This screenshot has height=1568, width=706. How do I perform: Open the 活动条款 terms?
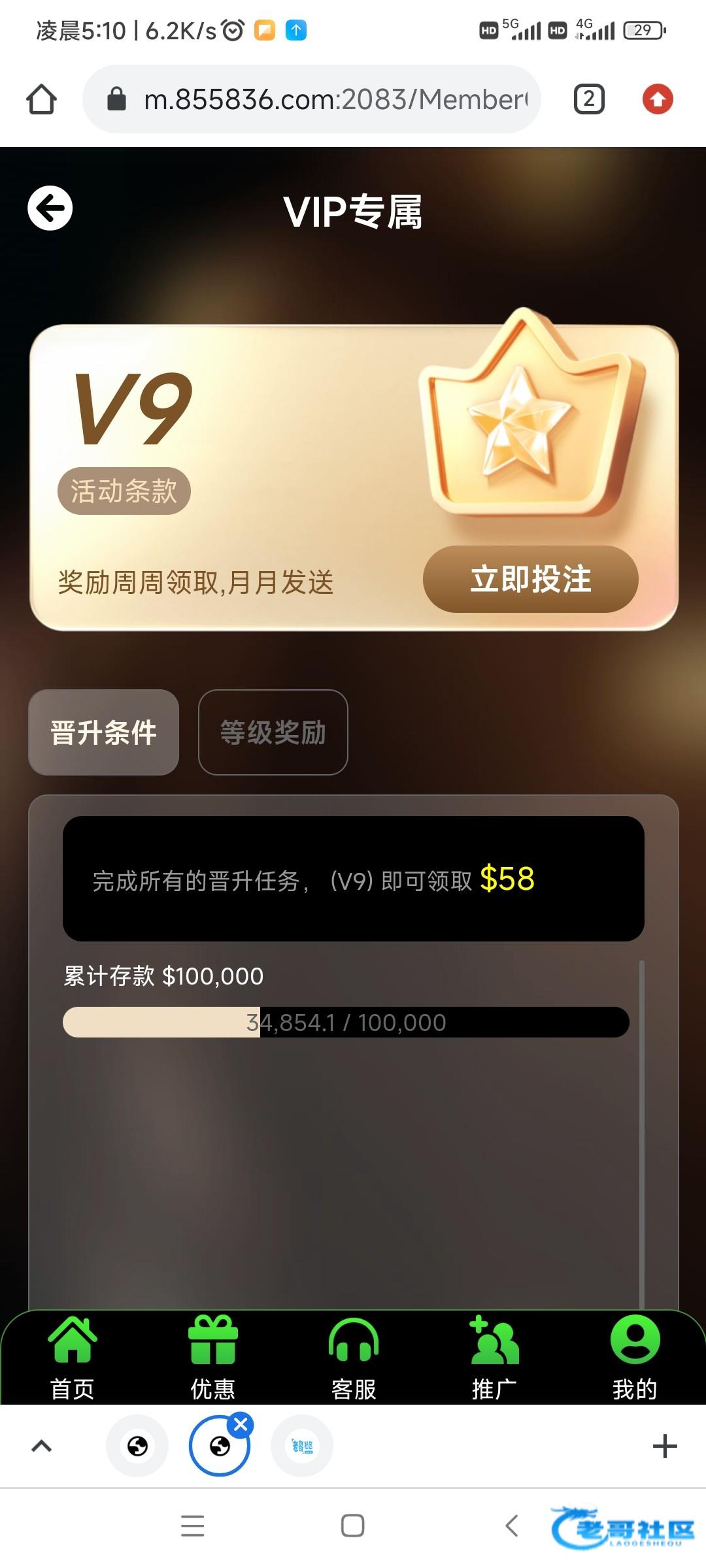[124, 491]
